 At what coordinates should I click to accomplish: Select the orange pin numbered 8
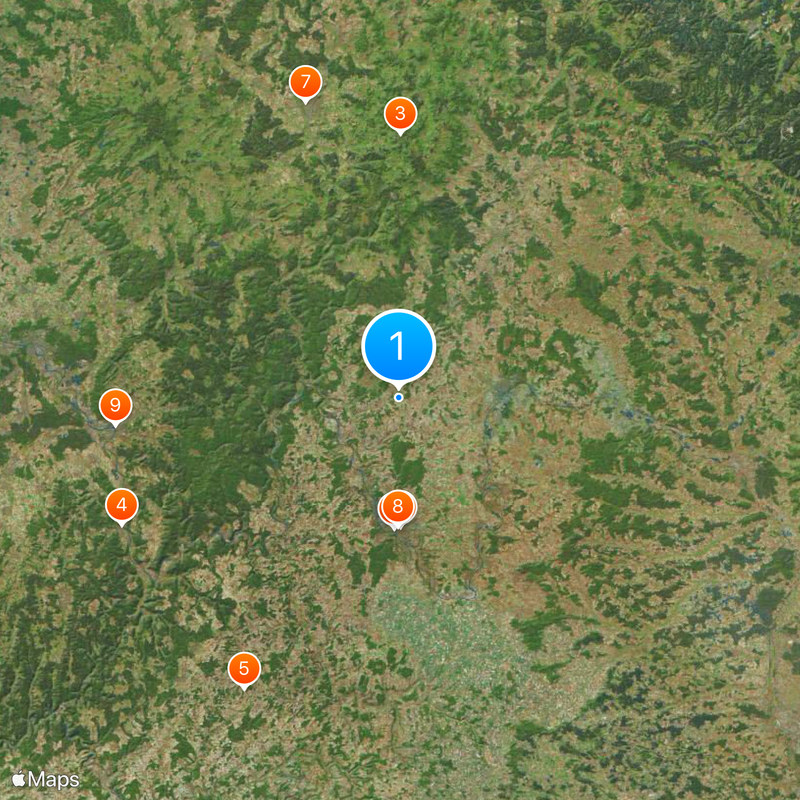click(x=399, y=506)
